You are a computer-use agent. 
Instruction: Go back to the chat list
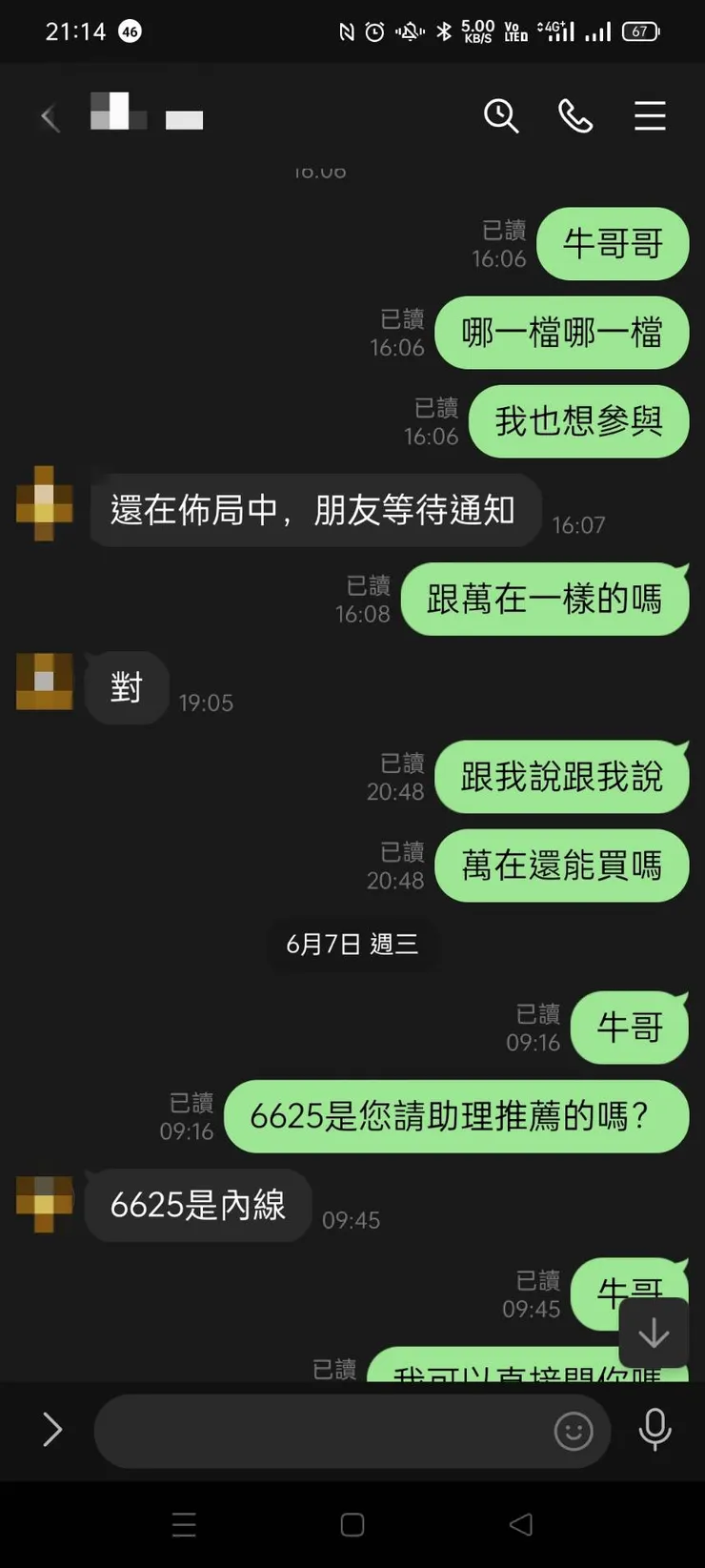[50, 116]
